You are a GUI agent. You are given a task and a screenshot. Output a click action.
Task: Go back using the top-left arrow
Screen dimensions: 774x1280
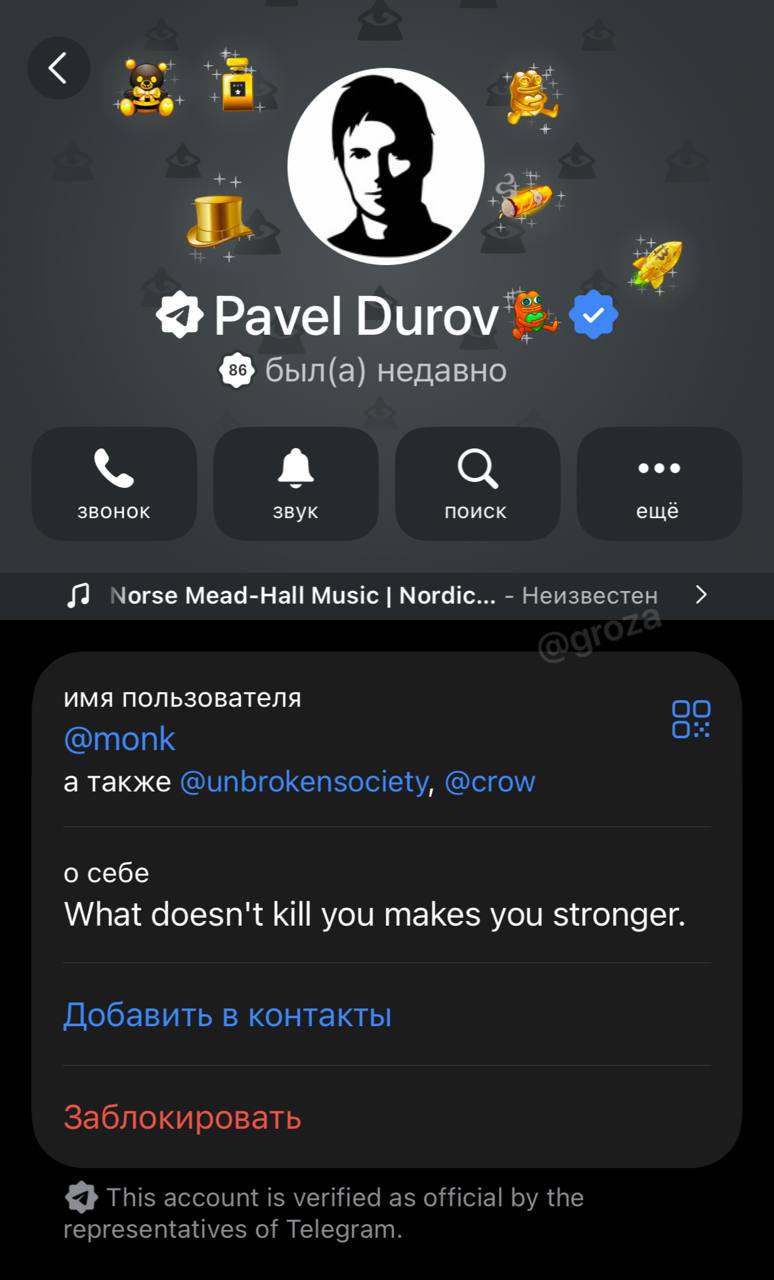pyautogui.click(x=58, y=68)
